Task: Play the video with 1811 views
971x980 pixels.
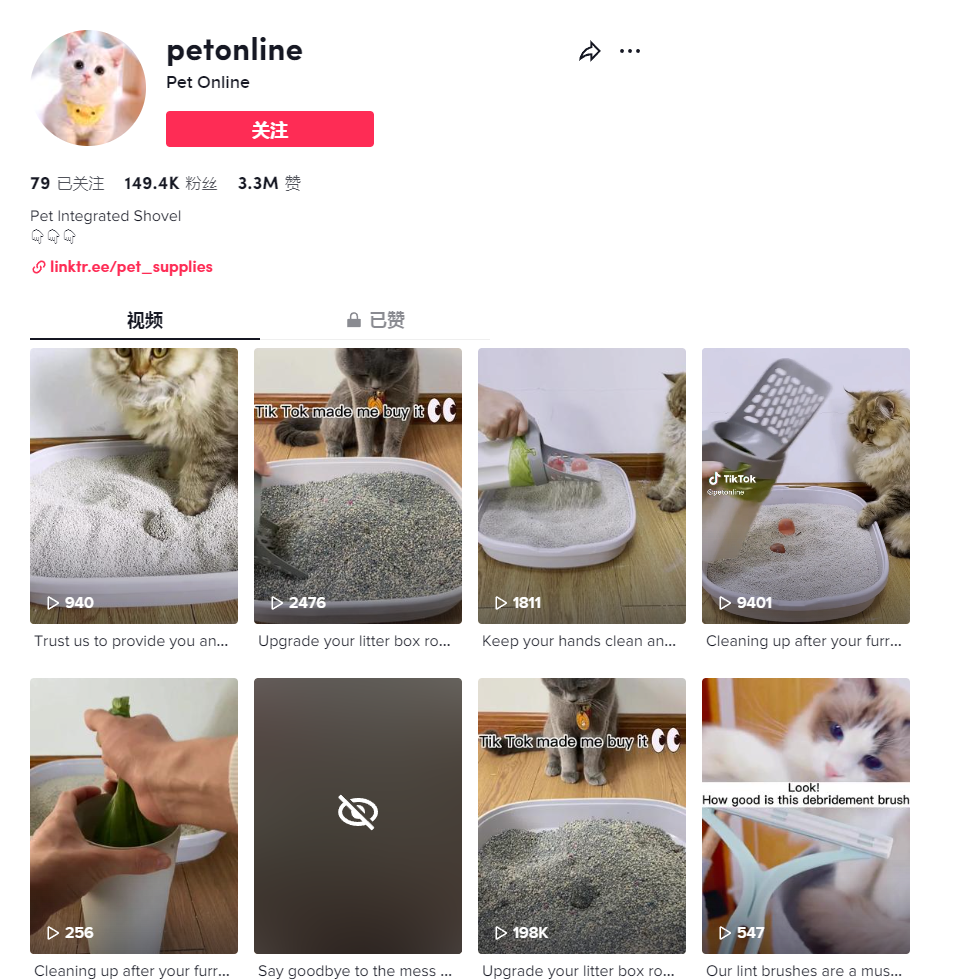Action: (582, 486)
